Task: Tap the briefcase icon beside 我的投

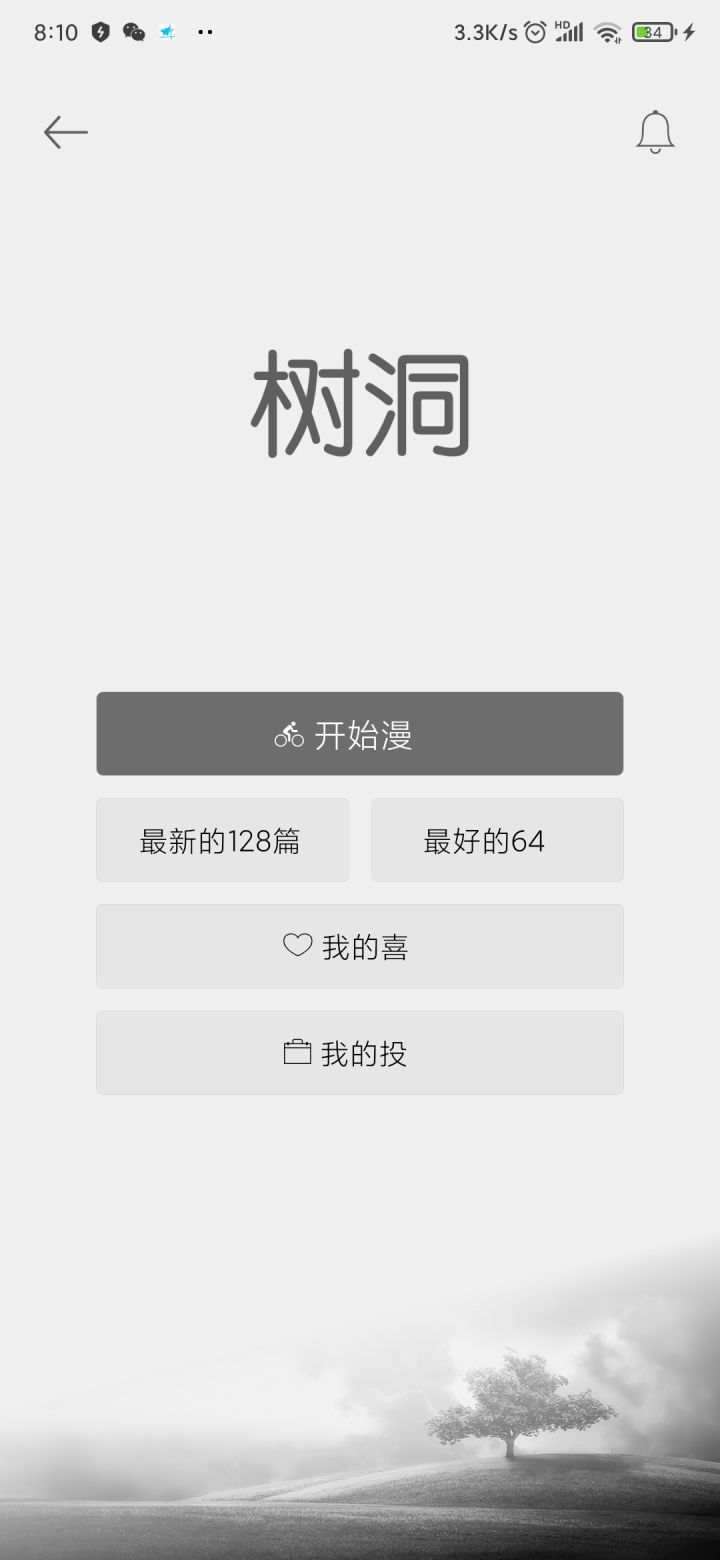Action: point(296,1052)
